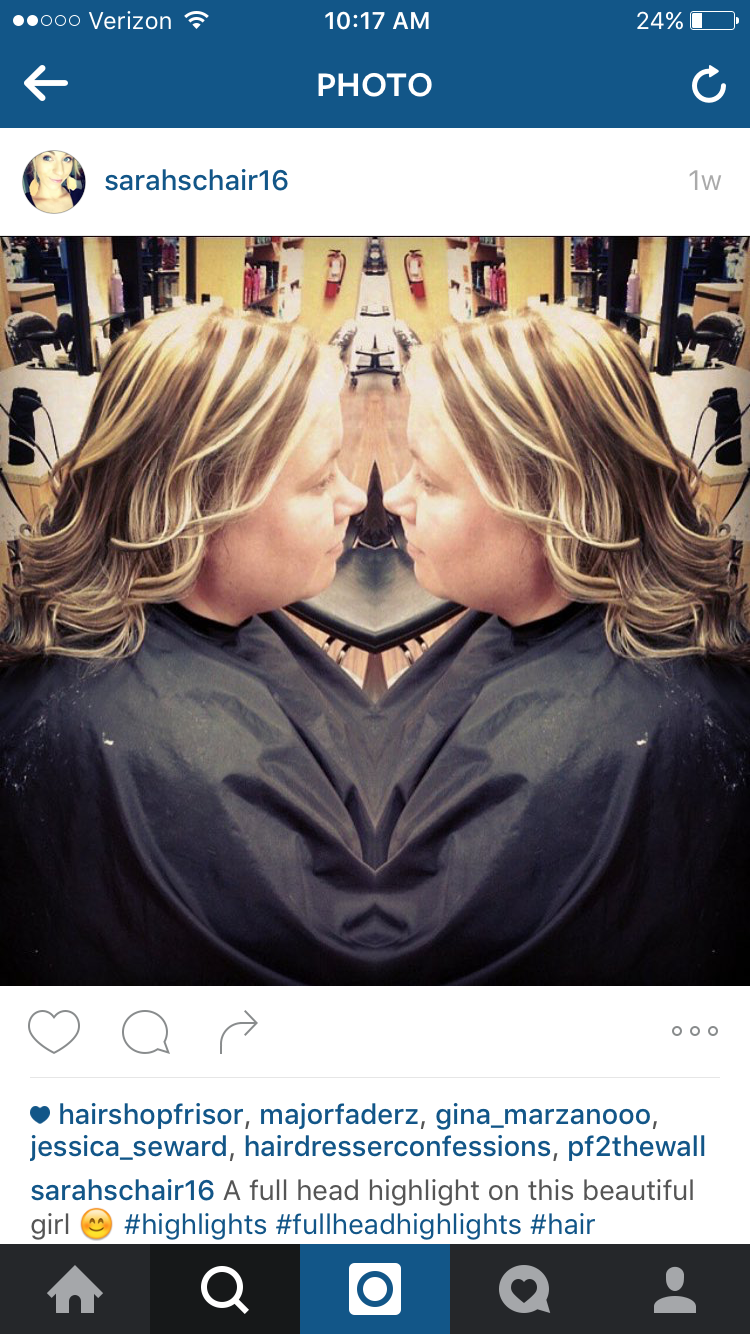Open jessica_seward's profile
Viewport: 750px width, 1334px height.
click(x=129, y=1146)
